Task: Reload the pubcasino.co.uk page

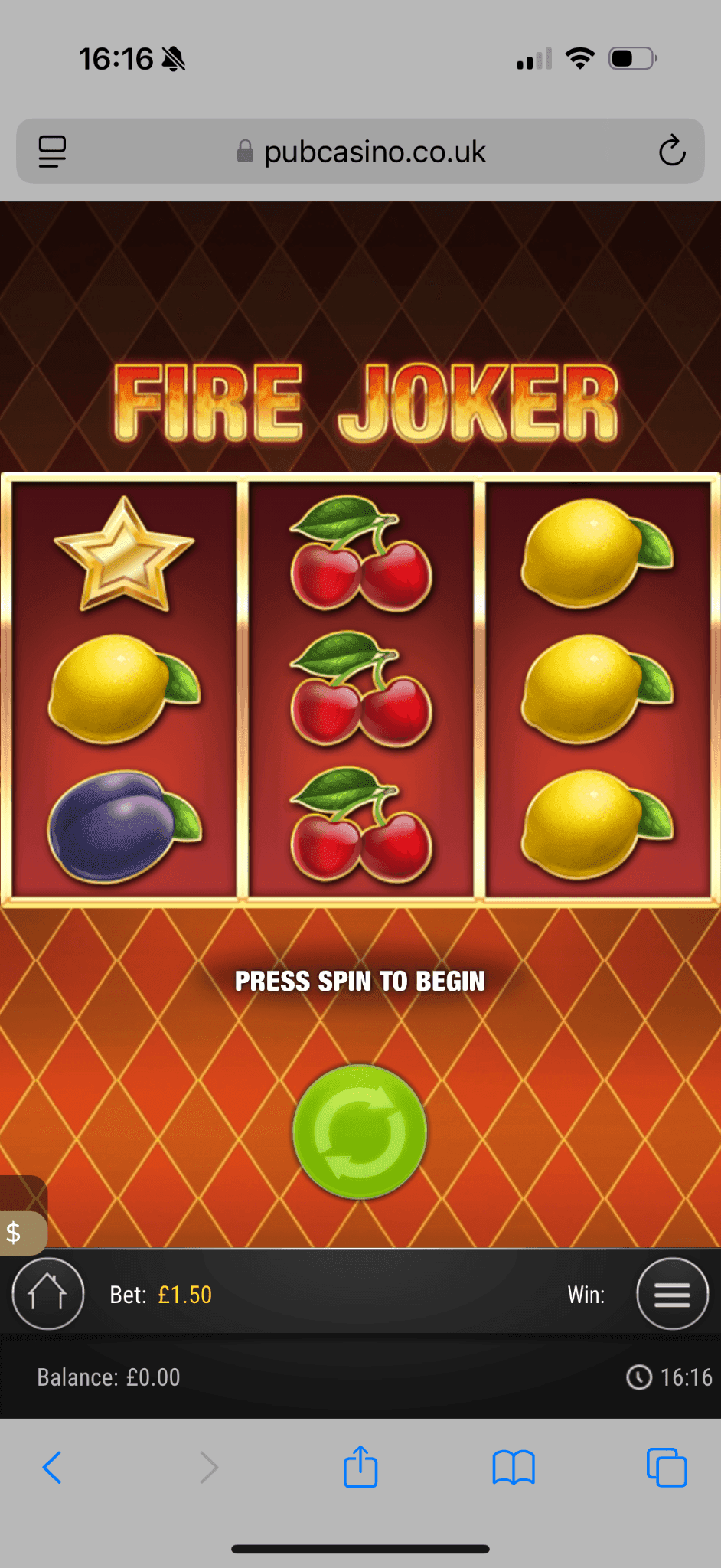Action: coord(671,151)
